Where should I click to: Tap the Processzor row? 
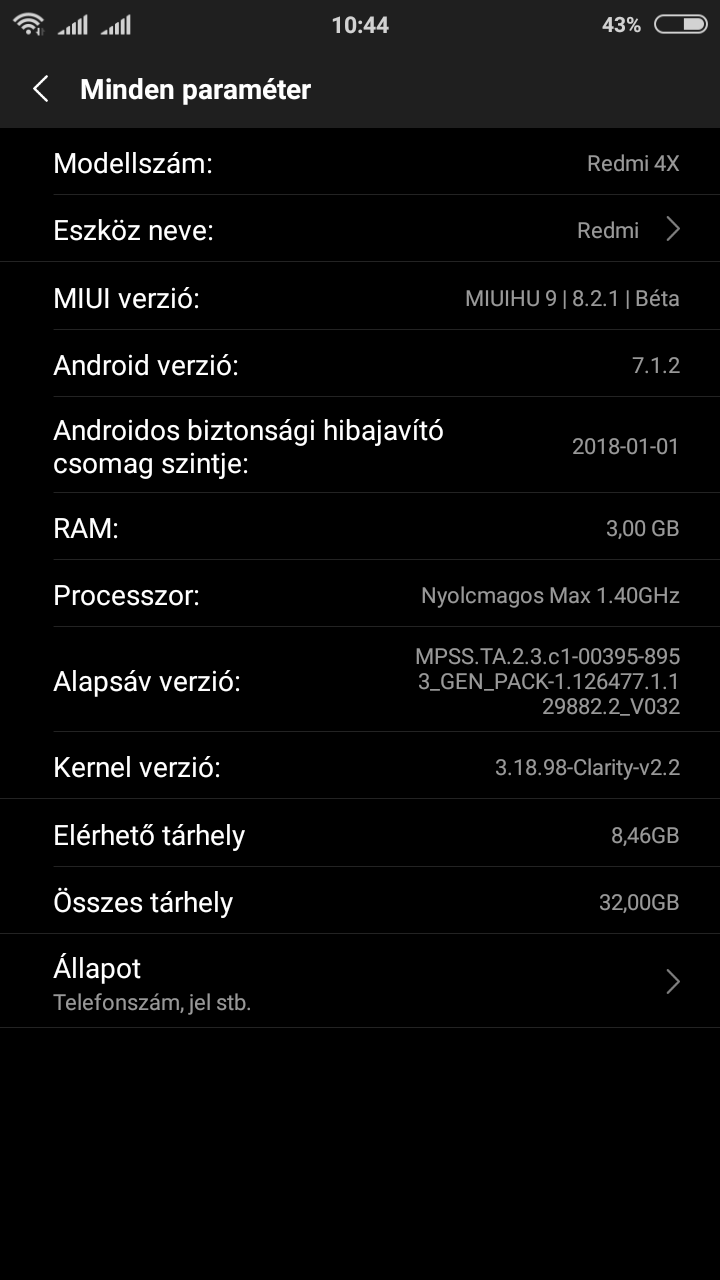(x=360, y=594)
